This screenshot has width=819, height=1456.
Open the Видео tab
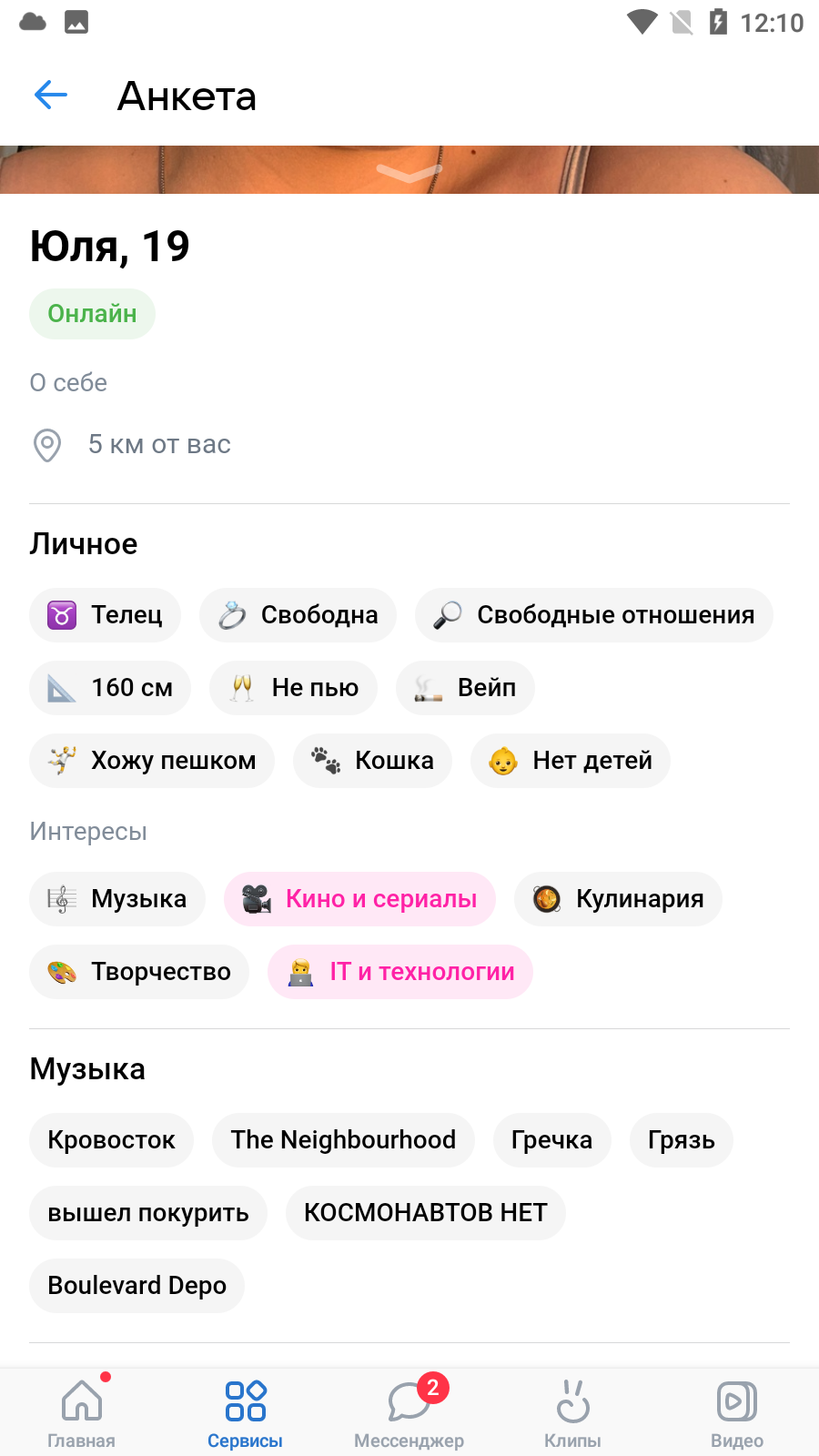(737, 1412)
